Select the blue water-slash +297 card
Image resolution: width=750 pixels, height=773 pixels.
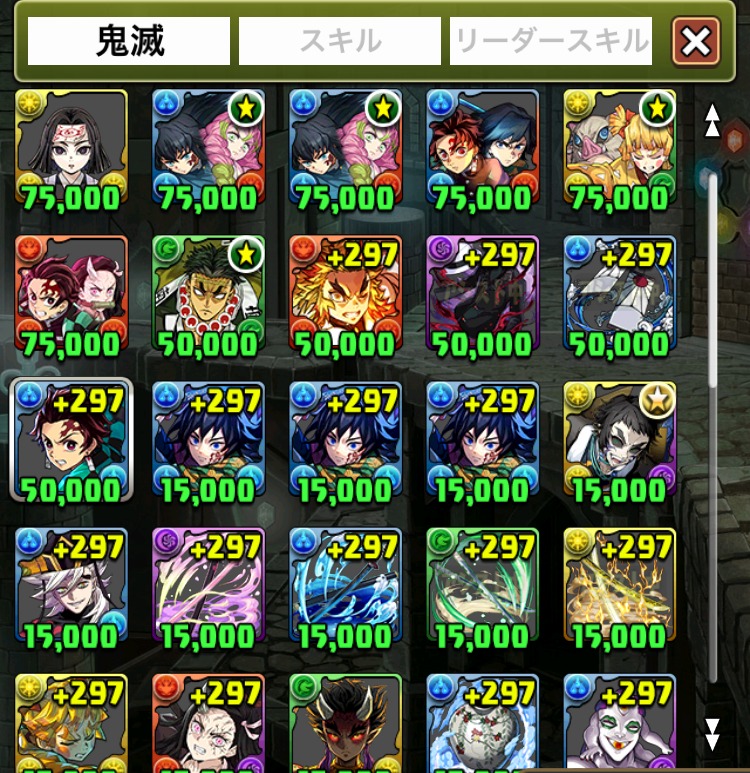click(345, 586)
